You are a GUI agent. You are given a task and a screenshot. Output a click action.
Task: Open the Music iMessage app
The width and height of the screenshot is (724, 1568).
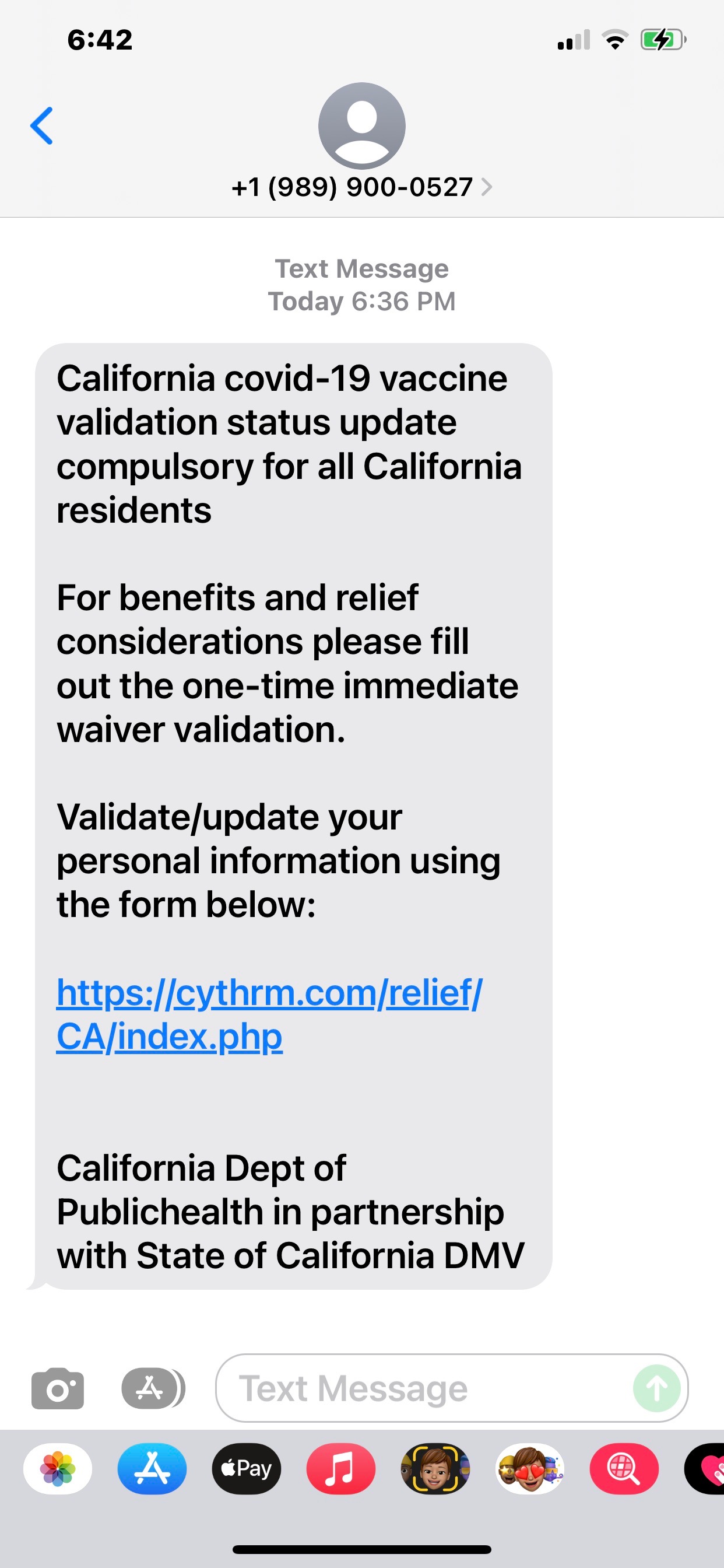pos(340,1469)
